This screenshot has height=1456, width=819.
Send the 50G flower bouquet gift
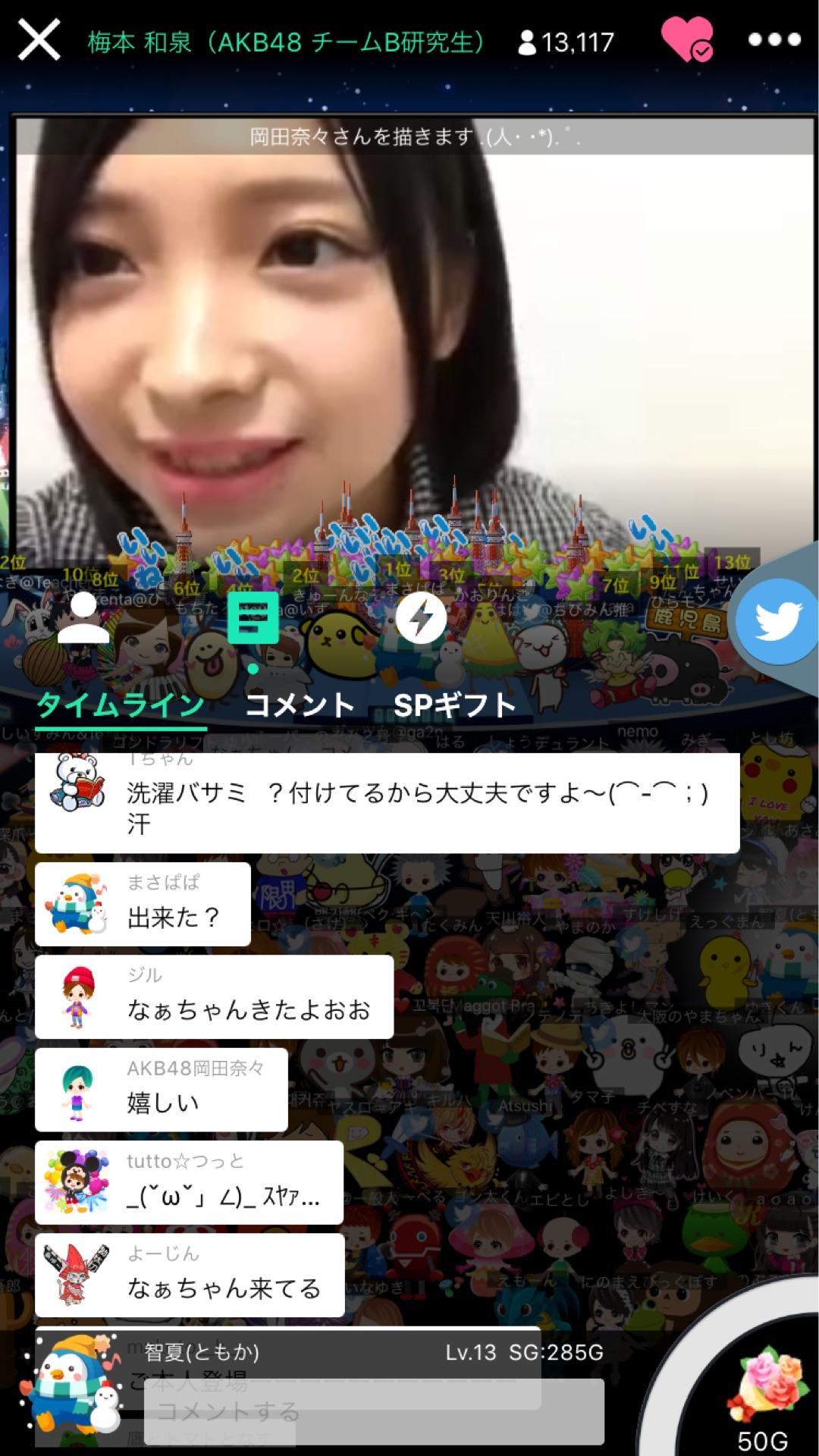[x=762, y=1394]
